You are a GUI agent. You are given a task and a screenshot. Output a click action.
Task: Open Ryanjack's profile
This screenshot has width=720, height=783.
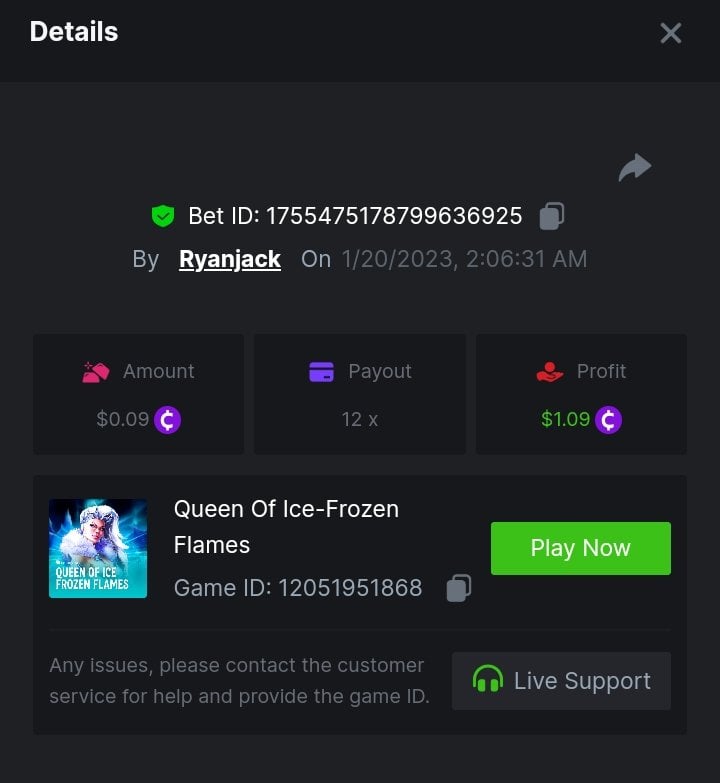pyautogui.click(x=230, y=259)
